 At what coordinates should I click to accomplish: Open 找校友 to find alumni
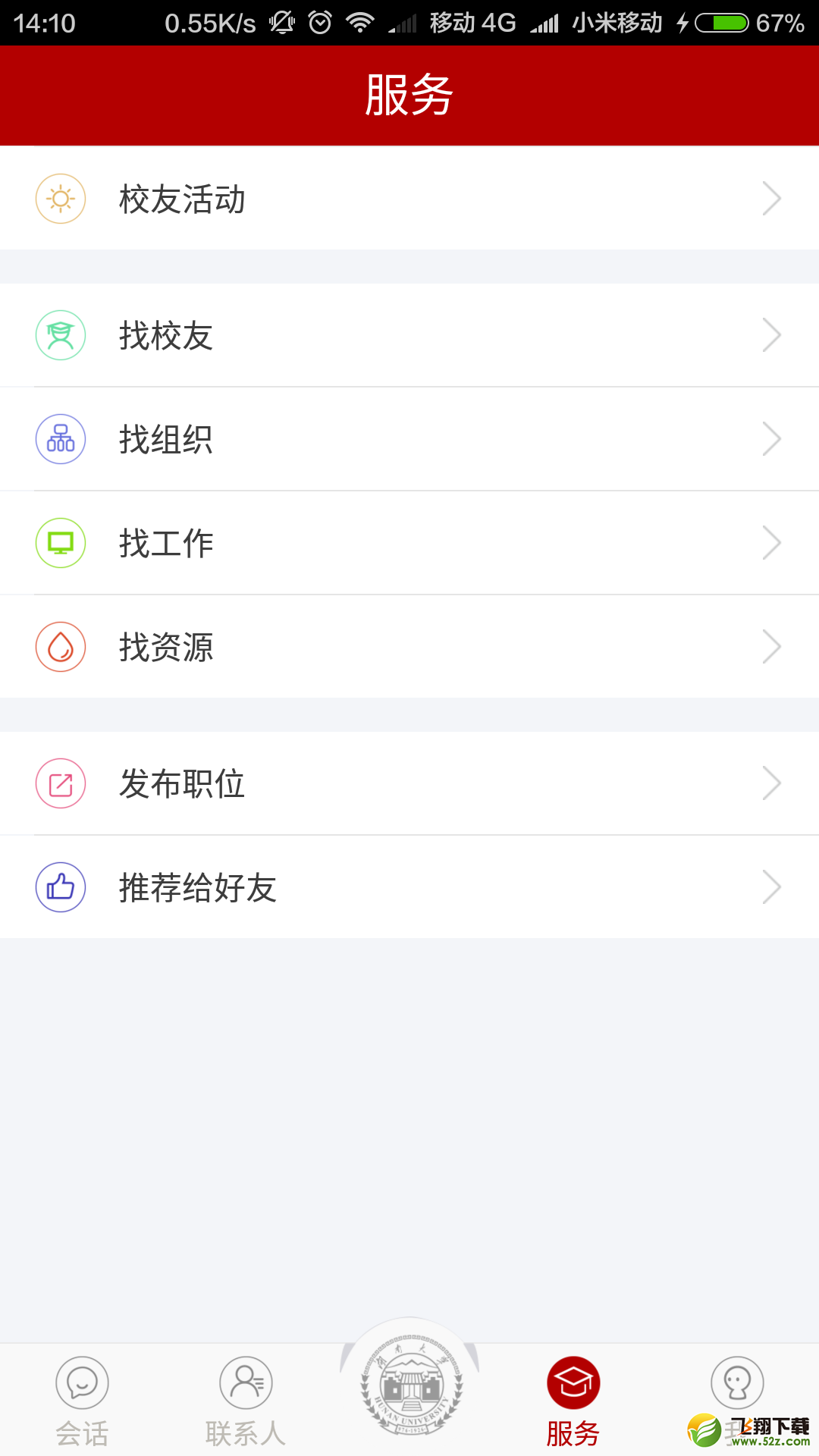pyautogui.click(x=409, y=335)
